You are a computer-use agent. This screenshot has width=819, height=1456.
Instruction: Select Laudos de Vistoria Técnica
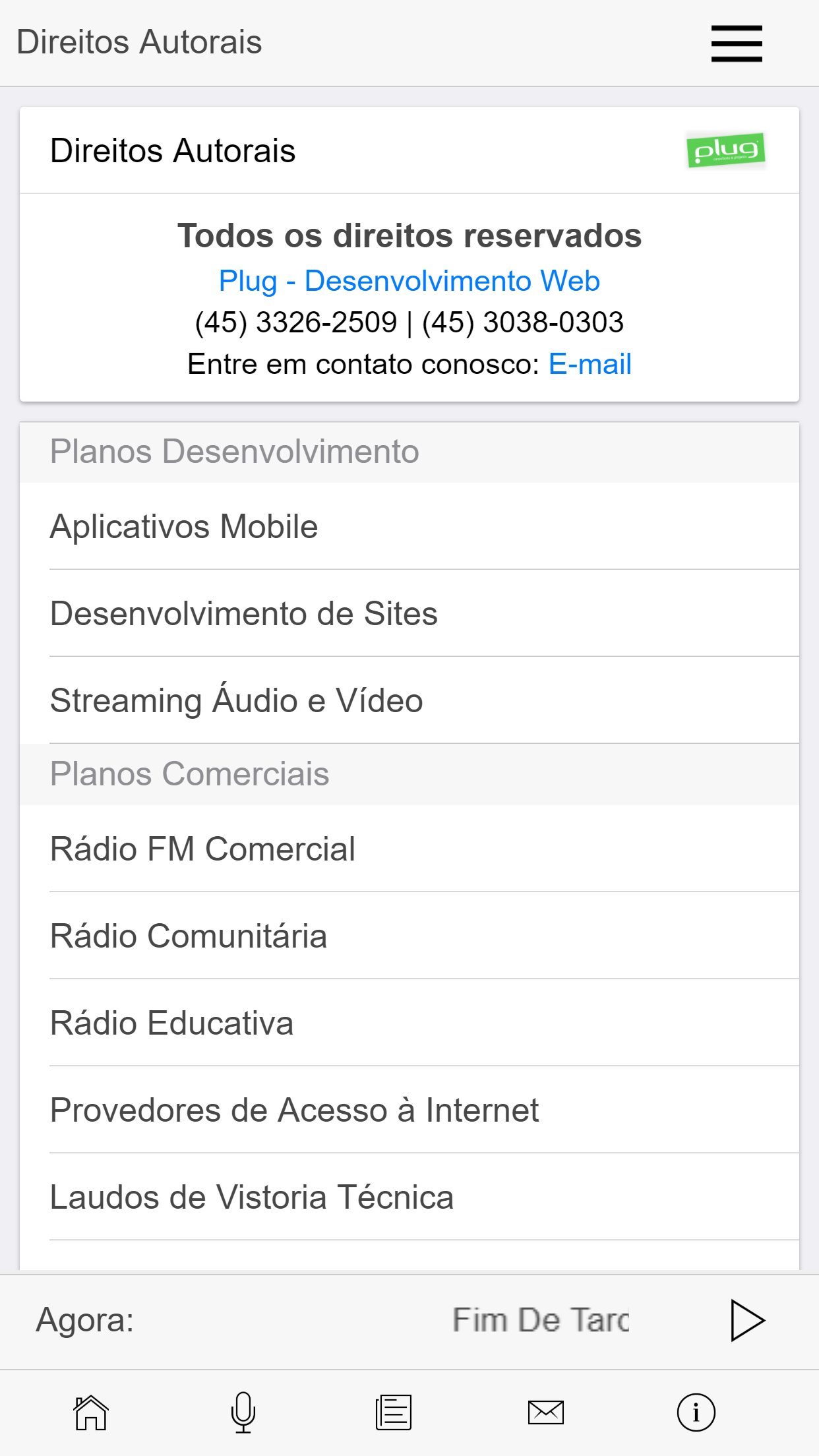pyautogui.click(x=409, y=1197)
